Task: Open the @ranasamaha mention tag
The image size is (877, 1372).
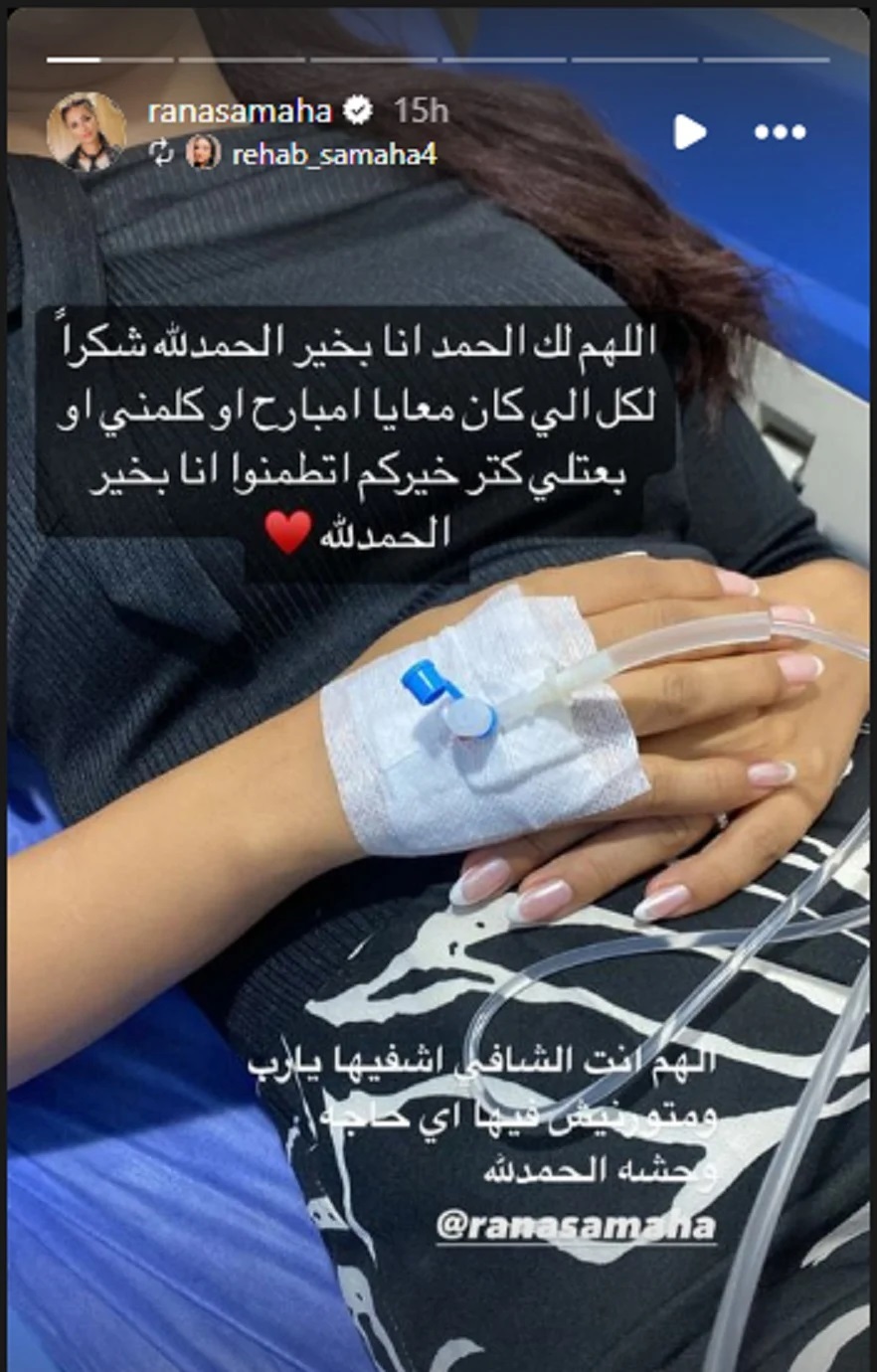Action: 575,1225
